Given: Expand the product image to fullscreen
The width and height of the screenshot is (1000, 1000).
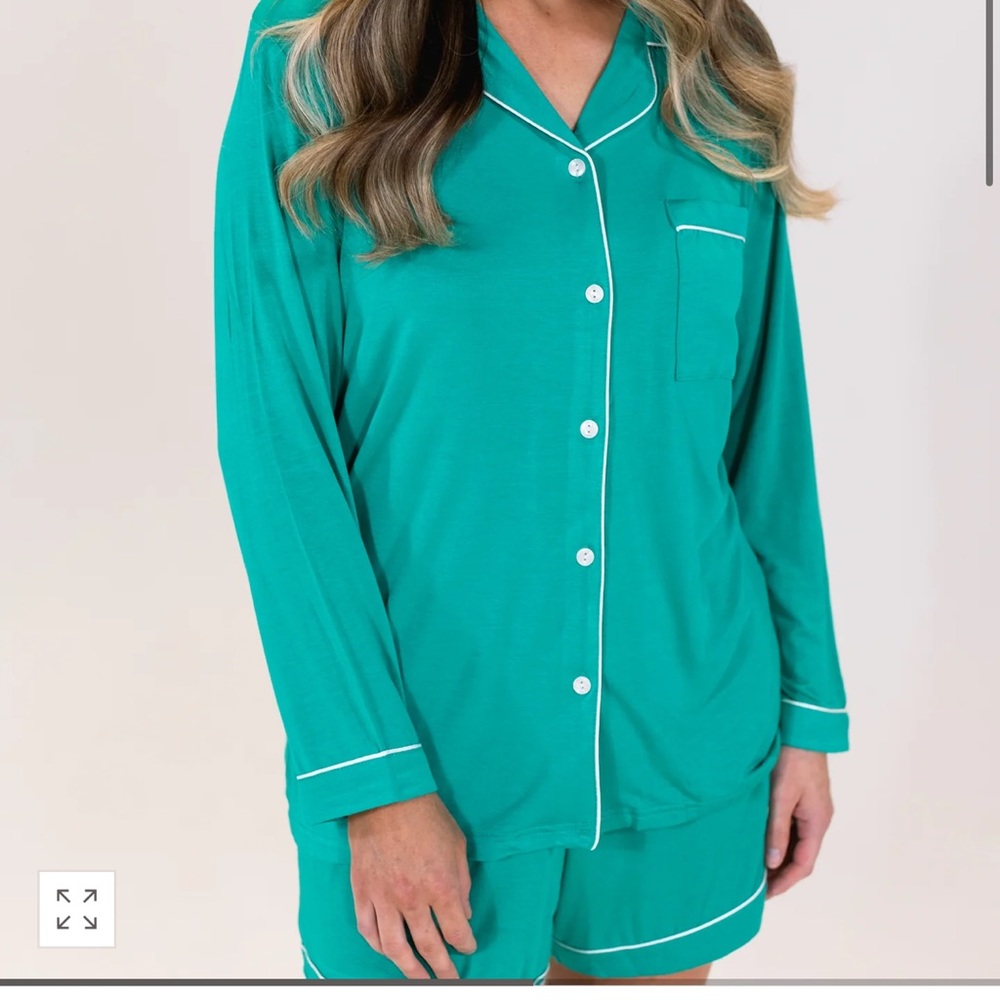Looking at the screenshot, I should click(x=77, y=908).
